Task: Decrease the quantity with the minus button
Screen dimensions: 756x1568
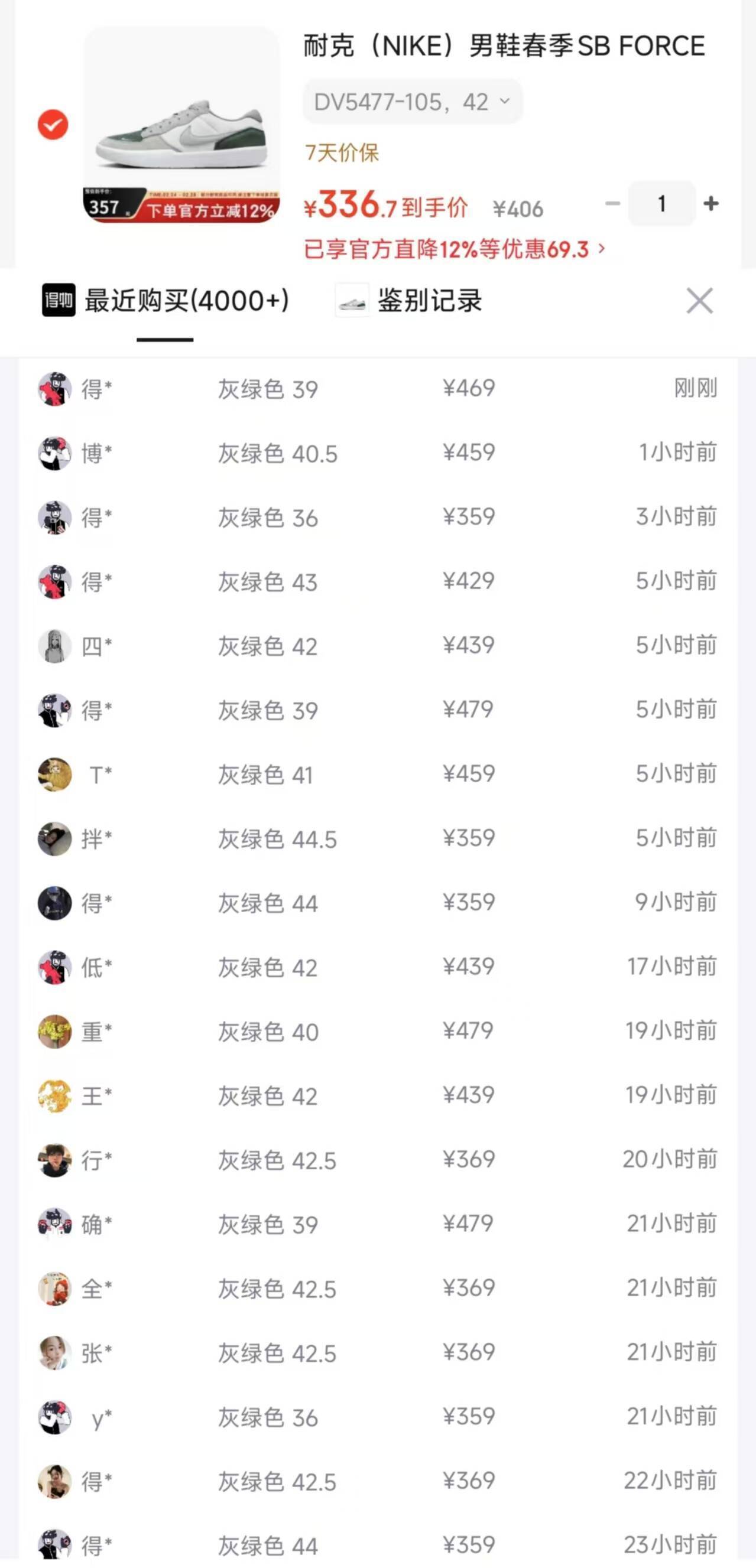Action: pyautogui.click(x=612, y=203)
